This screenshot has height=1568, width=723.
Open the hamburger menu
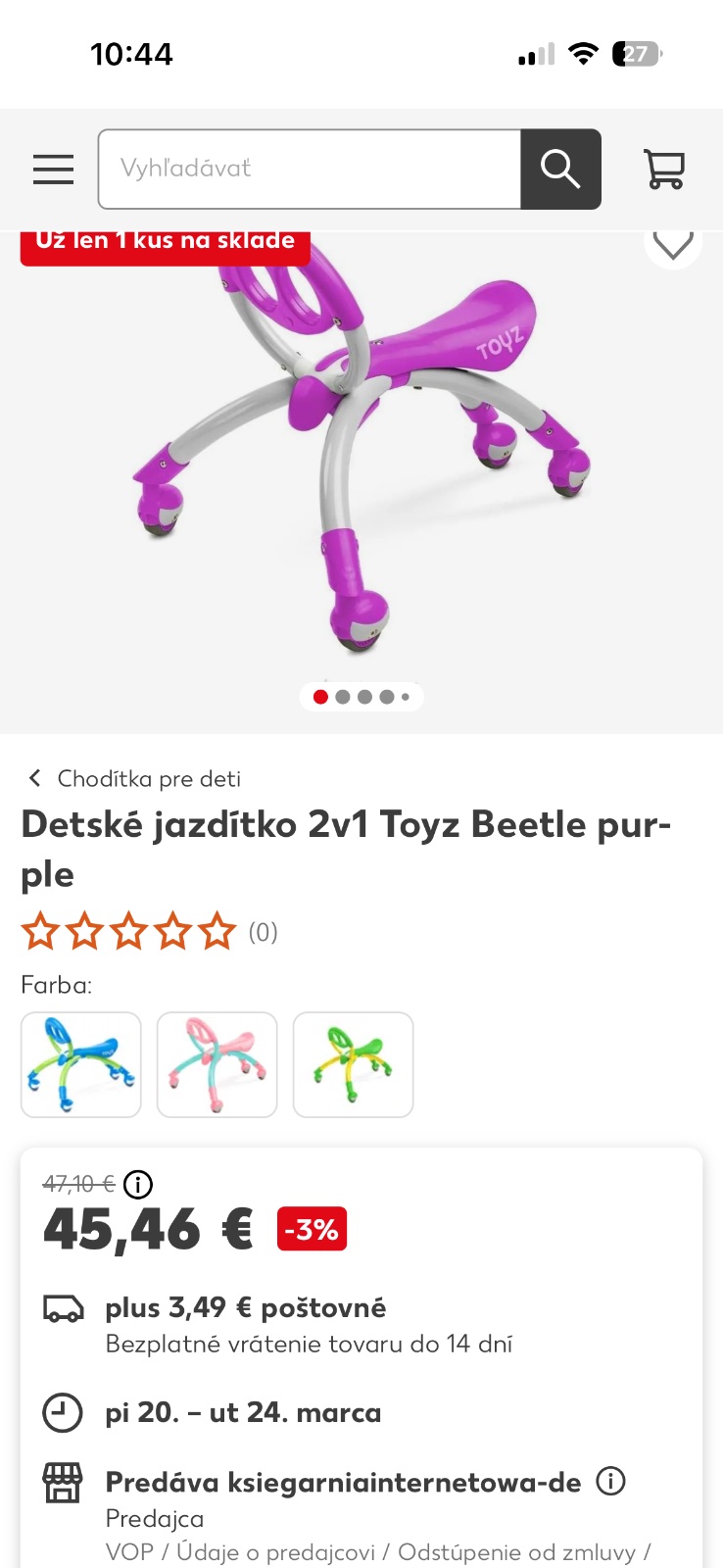[x=53, y=169]
